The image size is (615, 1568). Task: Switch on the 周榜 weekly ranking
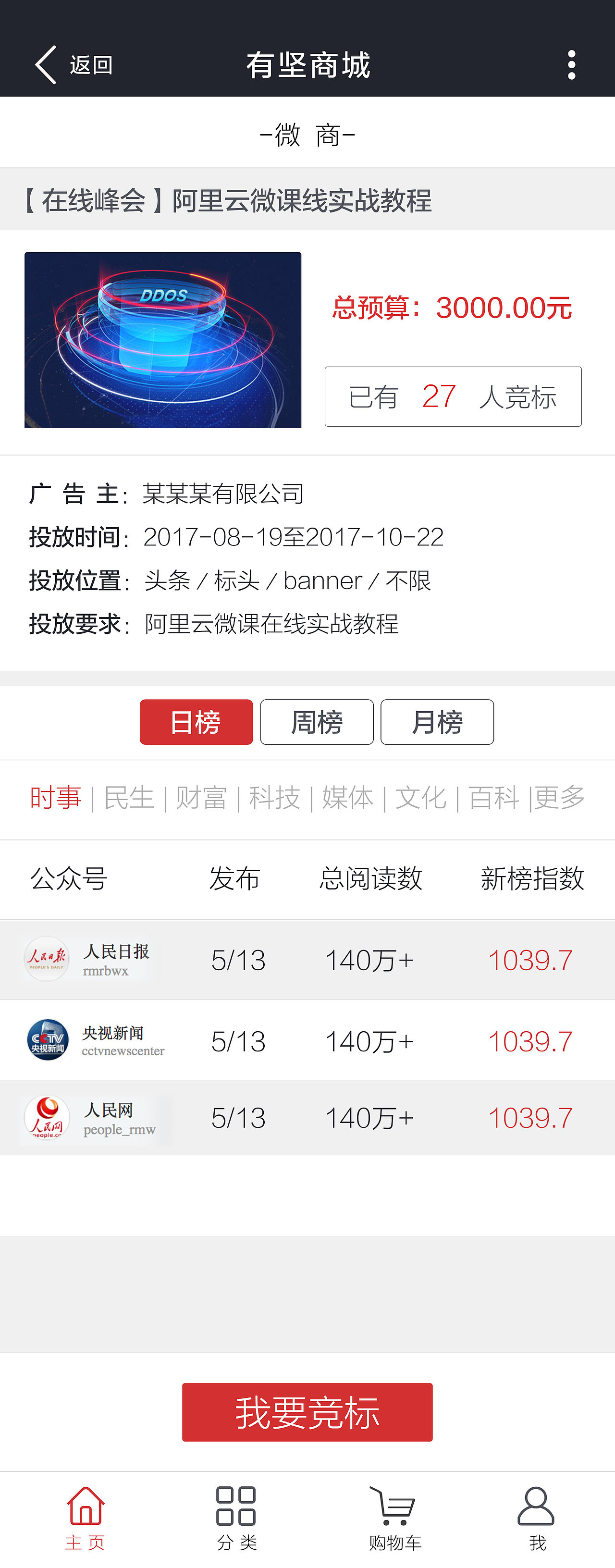click(316, 722)
